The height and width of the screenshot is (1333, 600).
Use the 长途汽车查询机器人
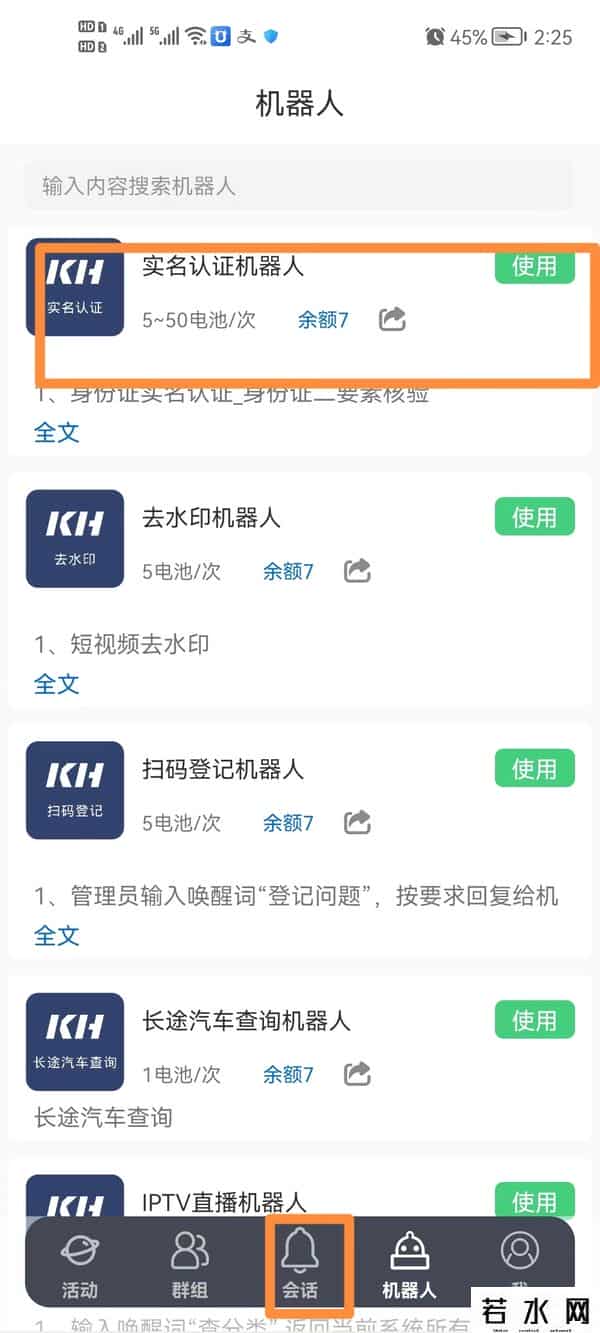coord(534,1020)
